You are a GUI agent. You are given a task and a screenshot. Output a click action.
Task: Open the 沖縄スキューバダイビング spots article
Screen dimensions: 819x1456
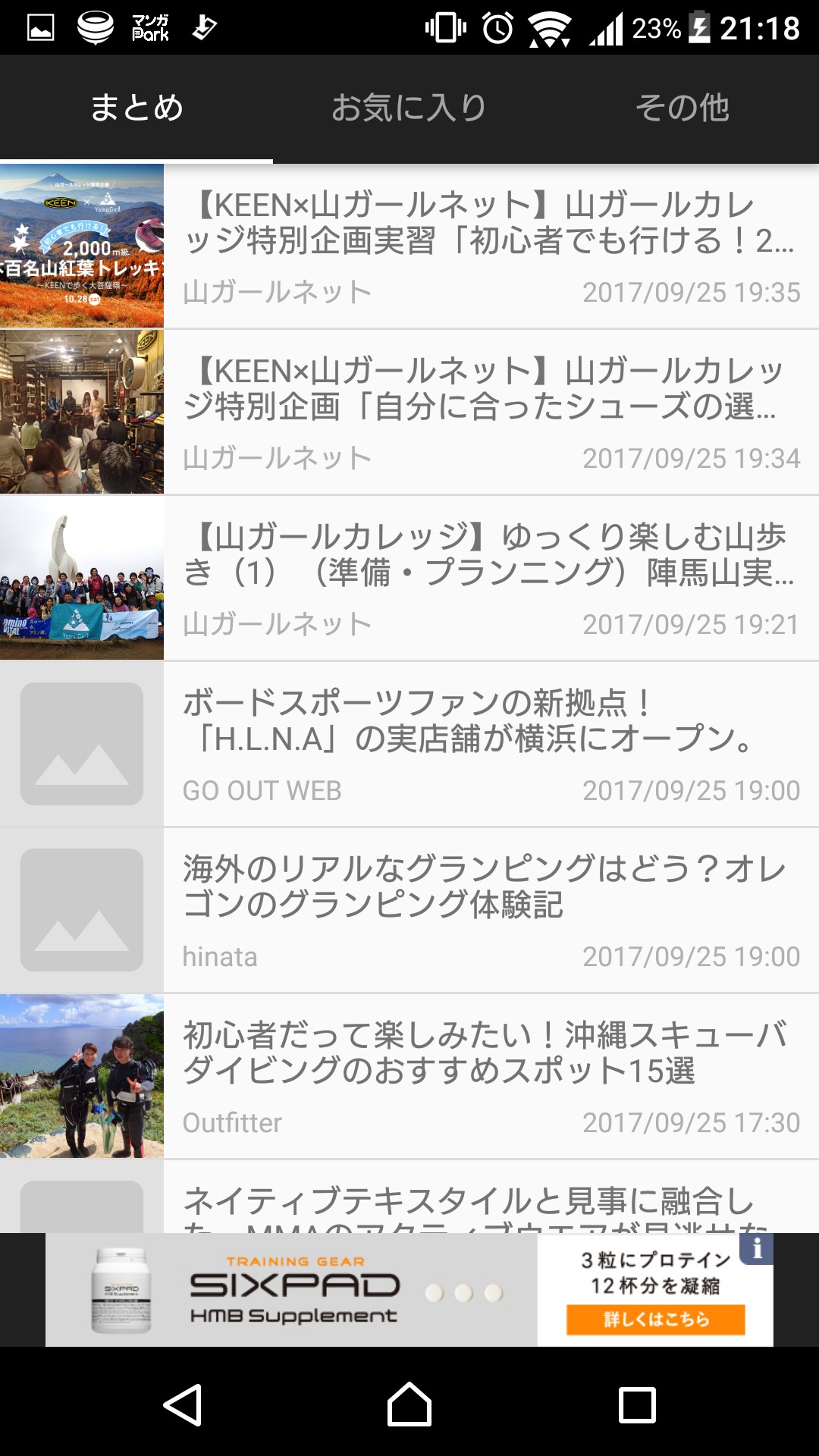489,1076
